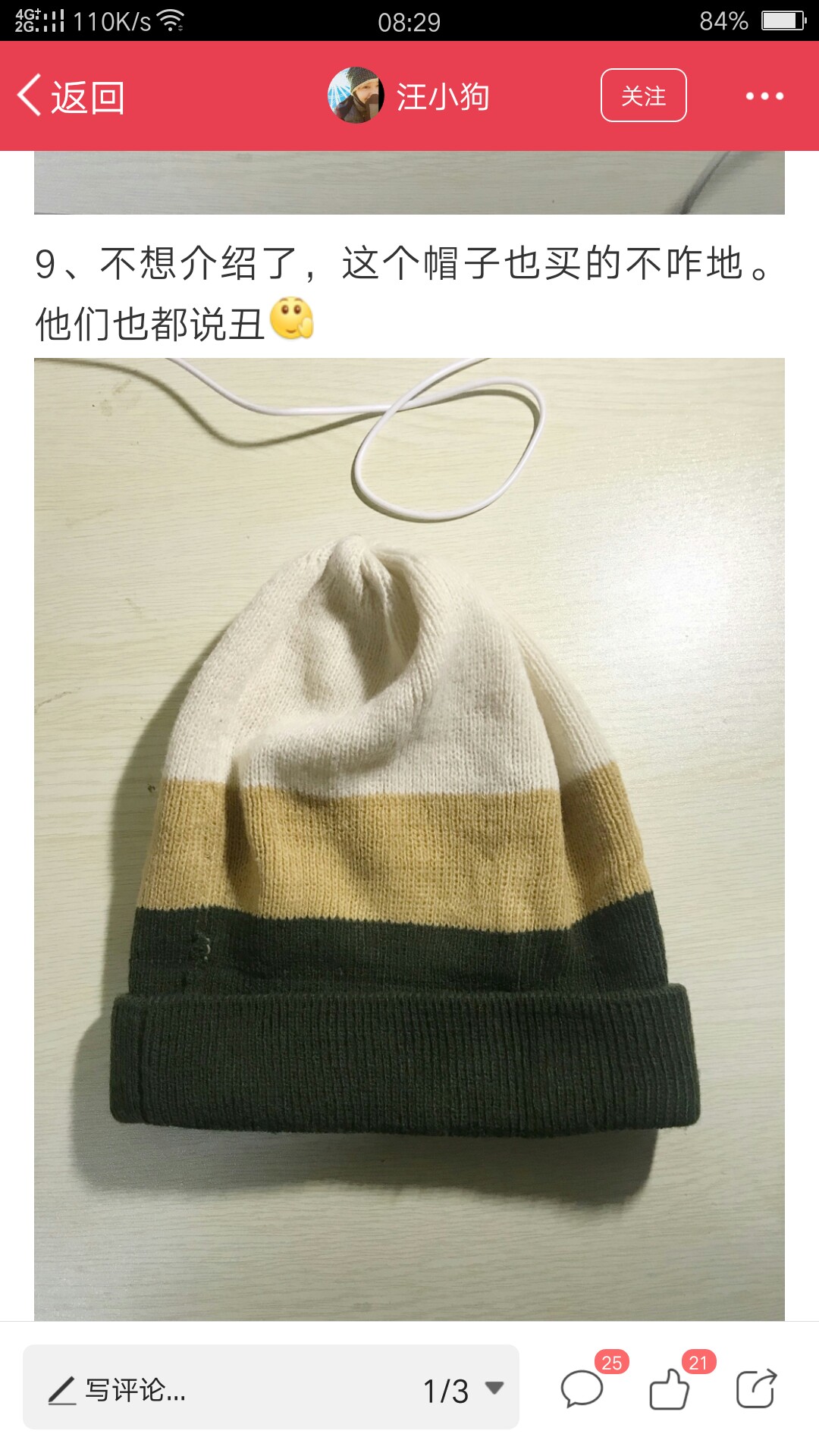Open the striped beanie photo
Screen dimensions: 819x1456
pos(409,839)
